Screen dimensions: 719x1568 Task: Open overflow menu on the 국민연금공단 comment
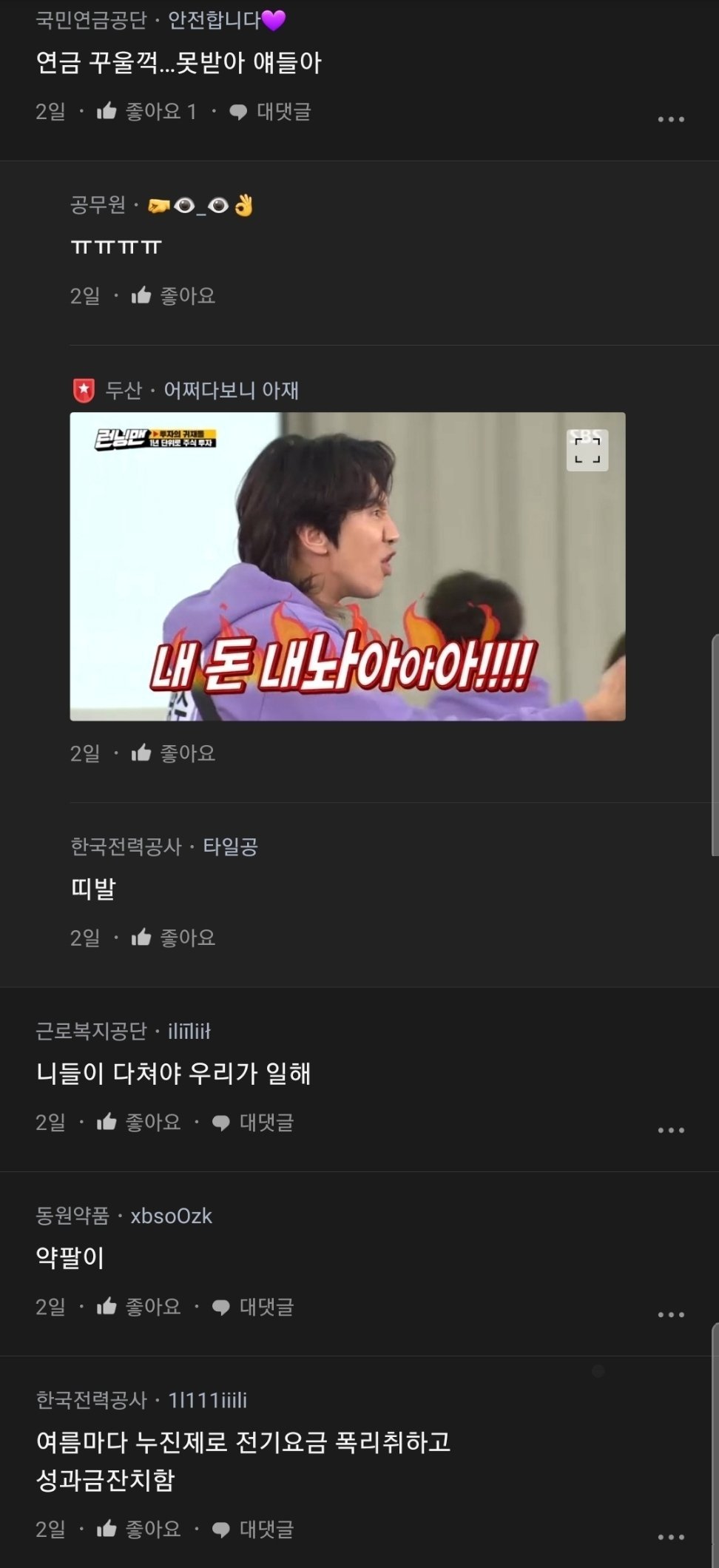coord(670,119)
